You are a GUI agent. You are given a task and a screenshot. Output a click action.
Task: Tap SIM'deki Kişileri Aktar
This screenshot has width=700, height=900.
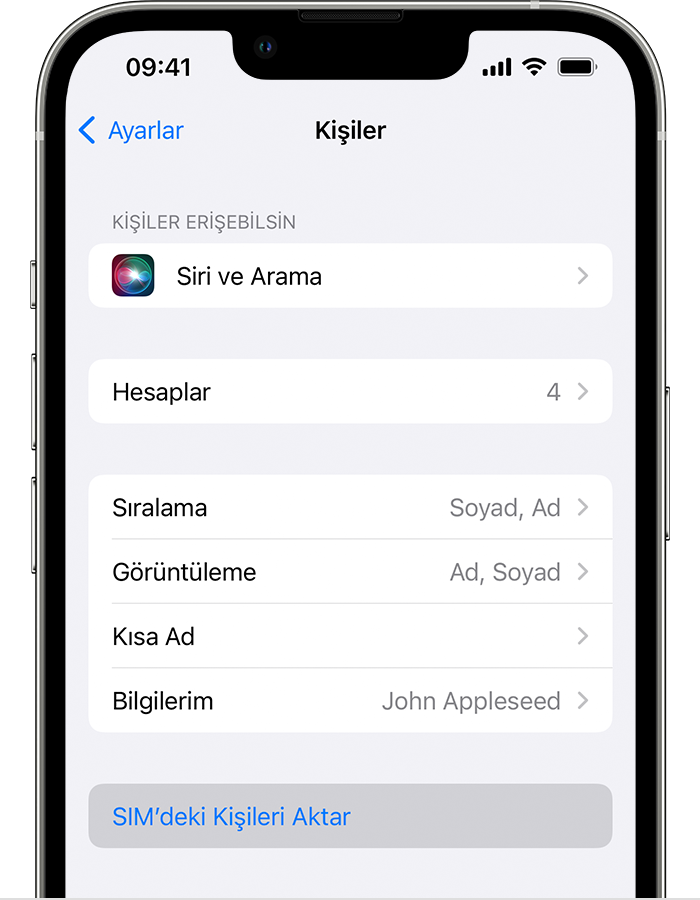point(350,817)
